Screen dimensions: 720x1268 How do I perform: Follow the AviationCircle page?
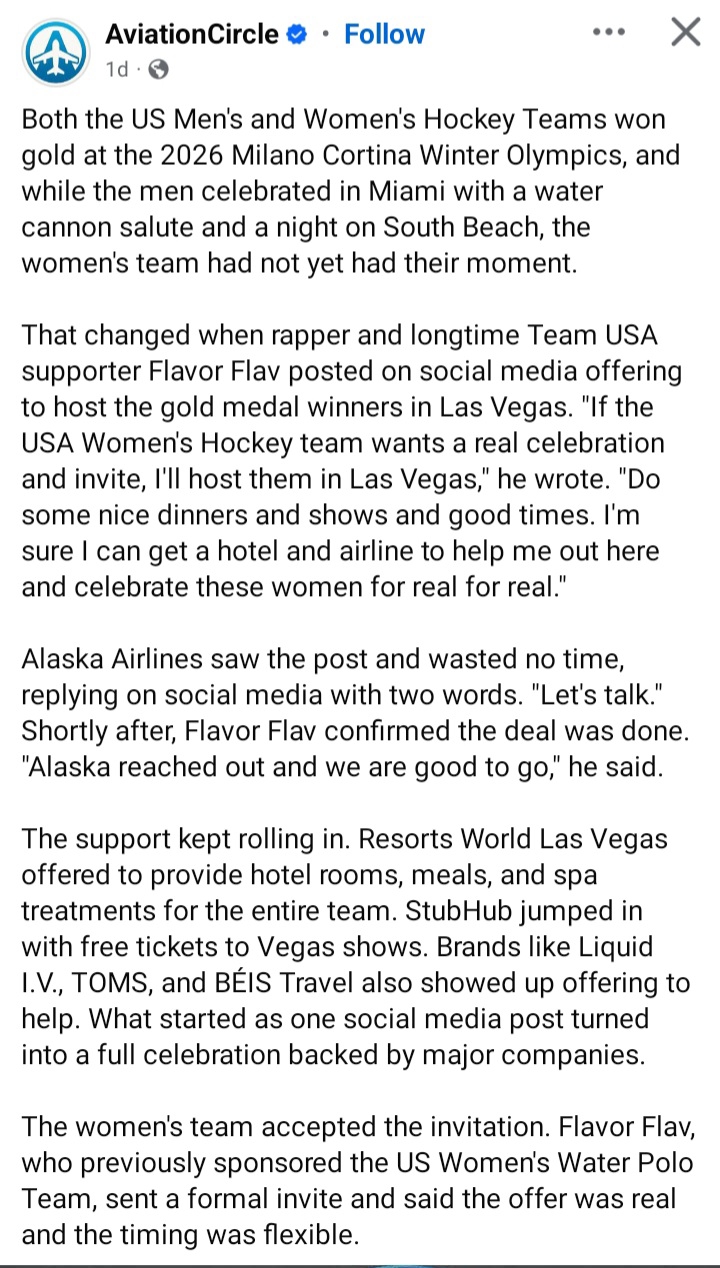point(384,34)
